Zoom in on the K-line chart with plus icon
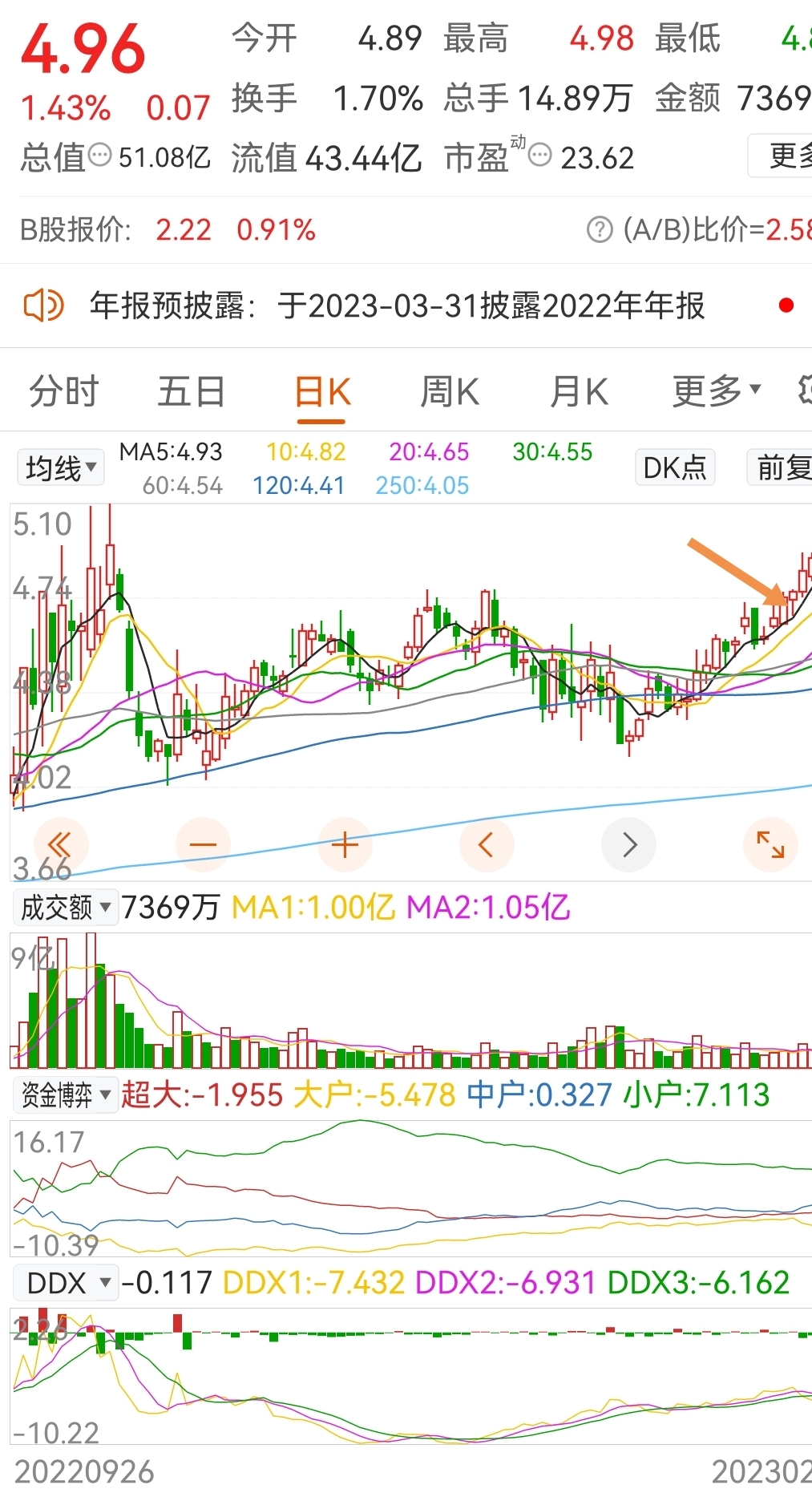 [344, 844]
